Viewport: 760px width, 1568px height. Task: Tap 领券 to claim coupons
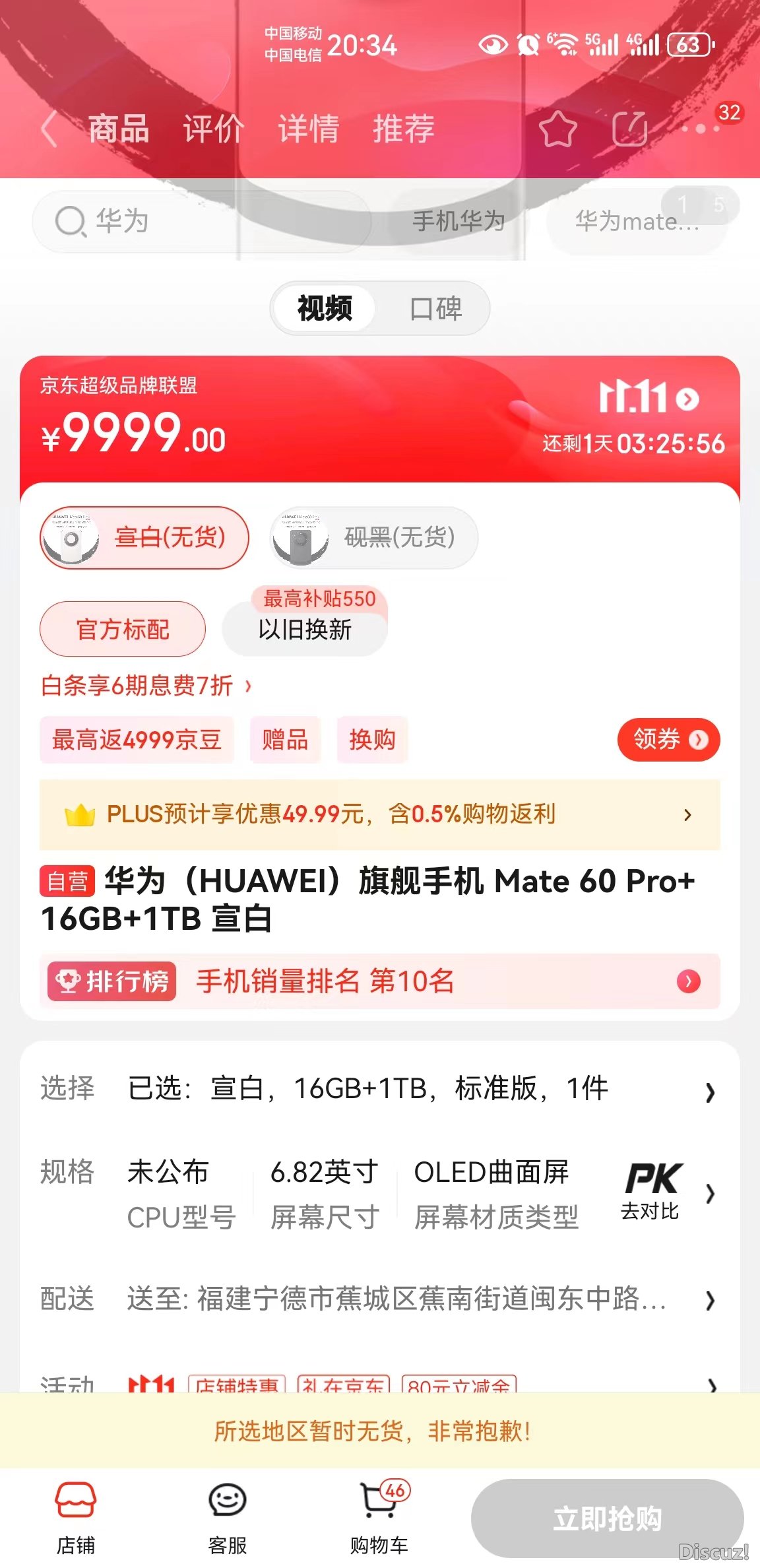click(668, 739)
